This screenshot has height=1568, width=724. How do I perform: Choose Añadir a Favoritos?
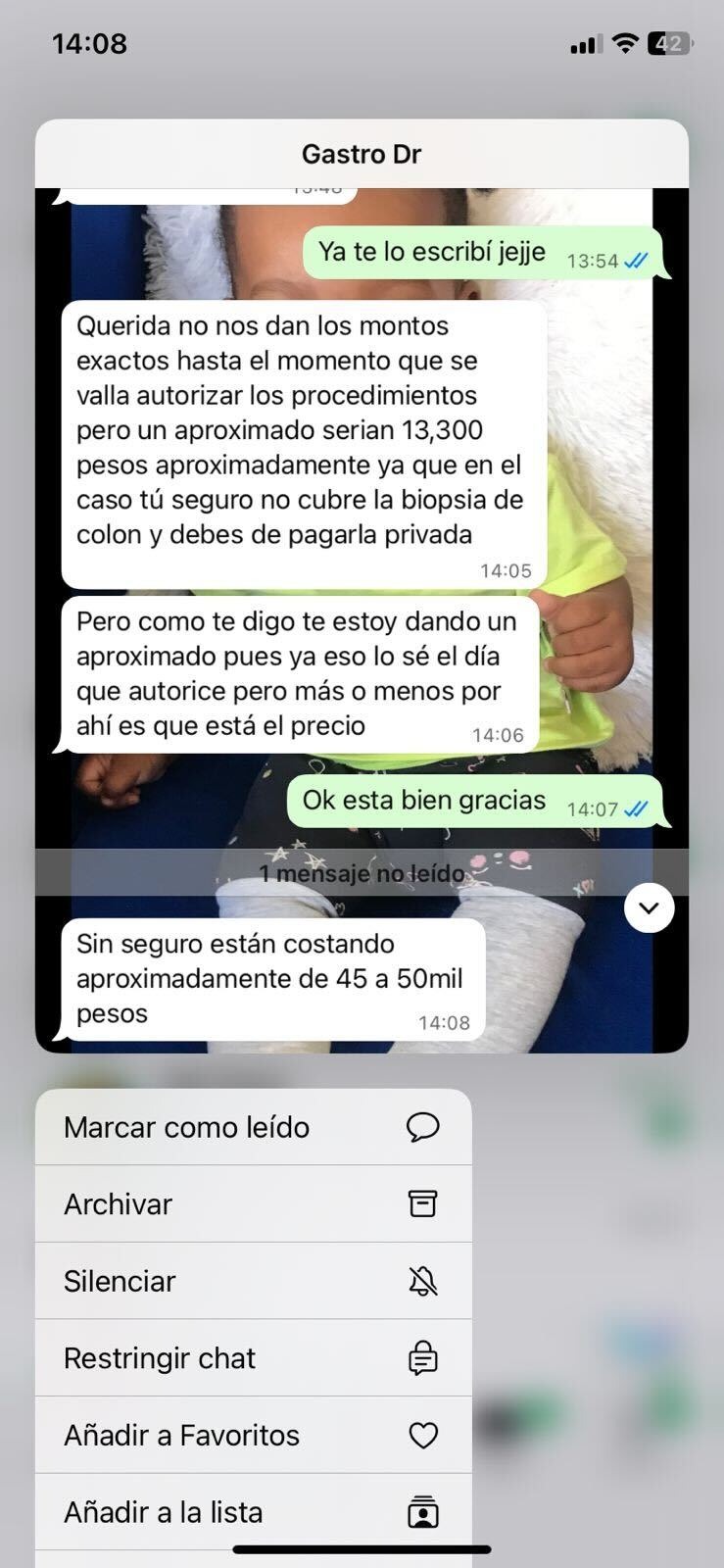click(253, 1435)
